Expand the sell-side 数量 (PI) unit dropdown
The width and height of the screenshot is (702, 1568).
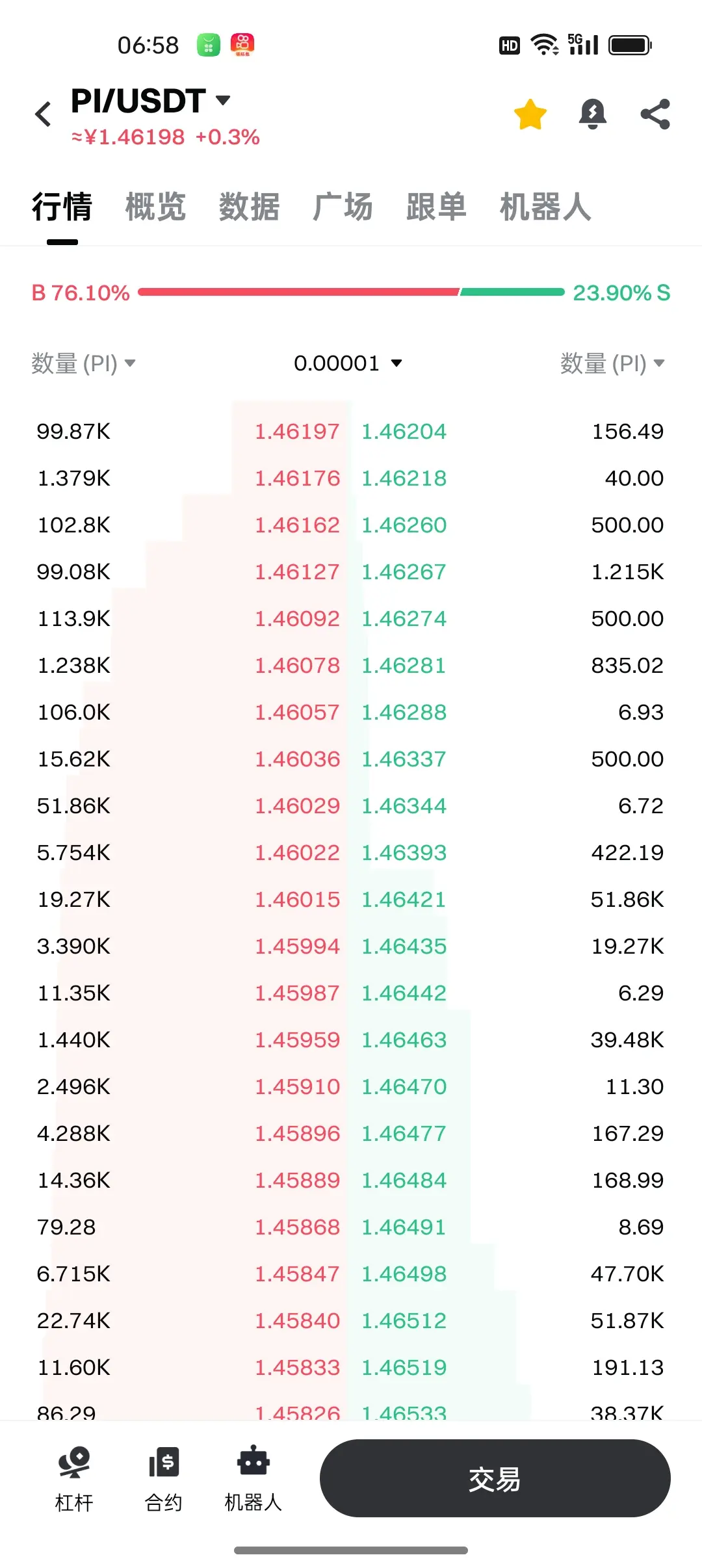tap(612, 363)
